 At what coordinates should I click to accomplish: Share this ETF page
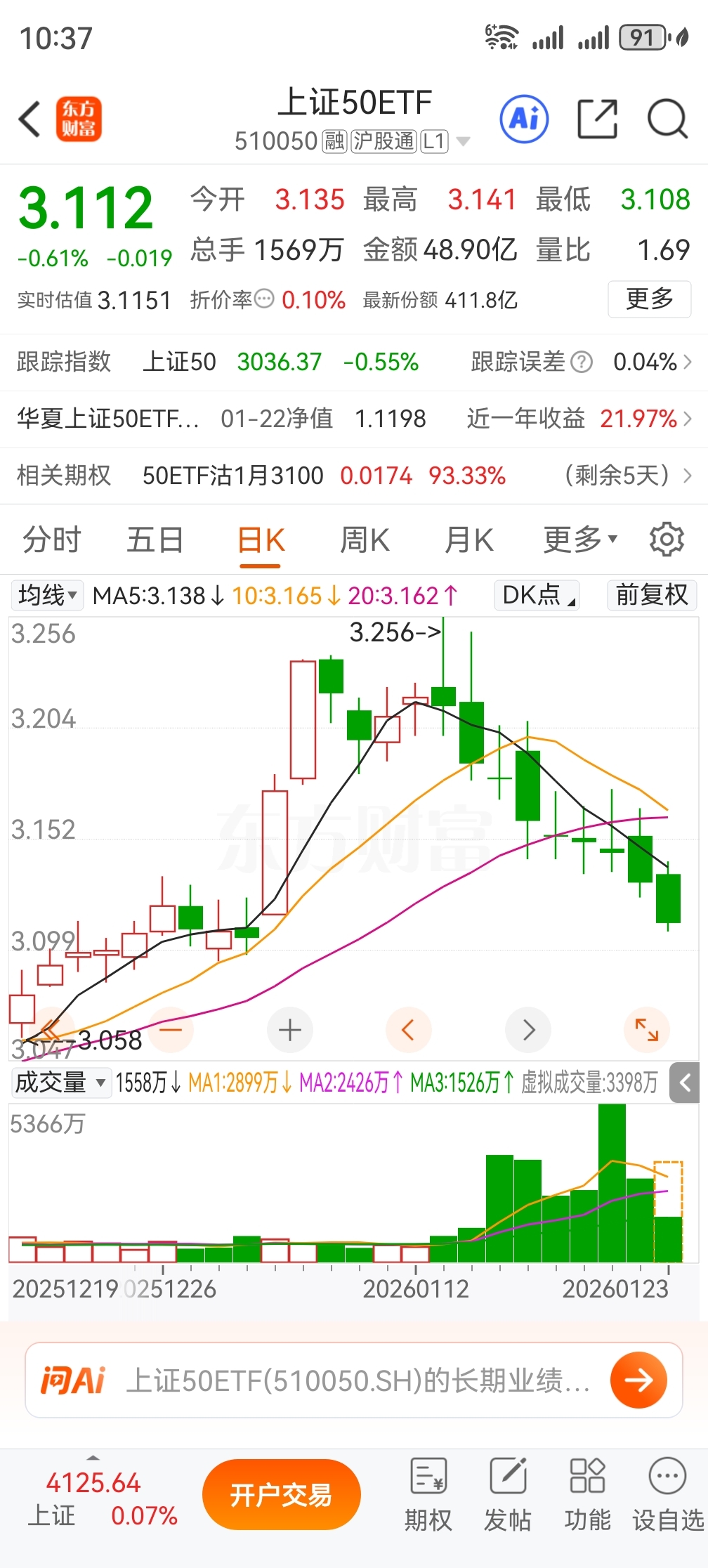597,119
